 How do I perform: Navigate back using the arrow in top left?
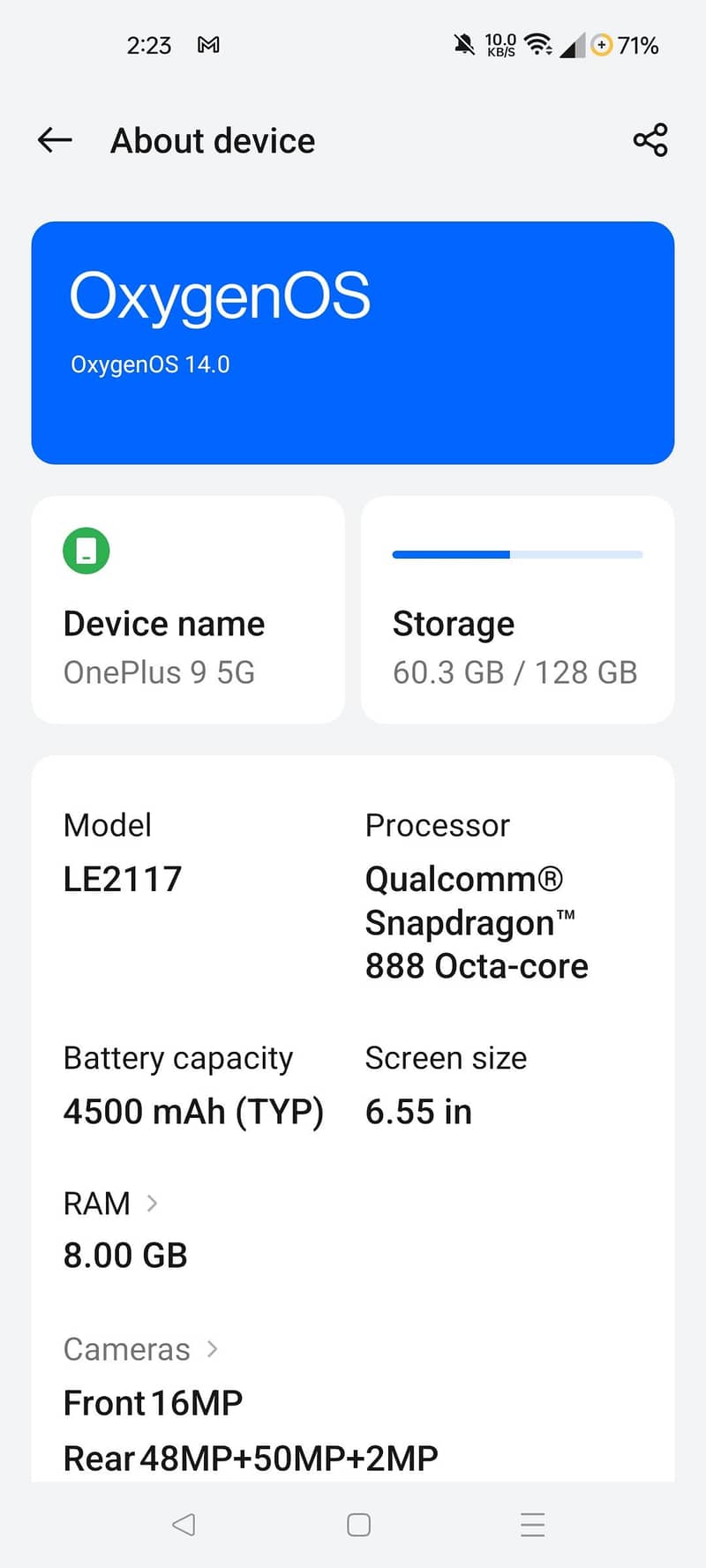point(54,139)
